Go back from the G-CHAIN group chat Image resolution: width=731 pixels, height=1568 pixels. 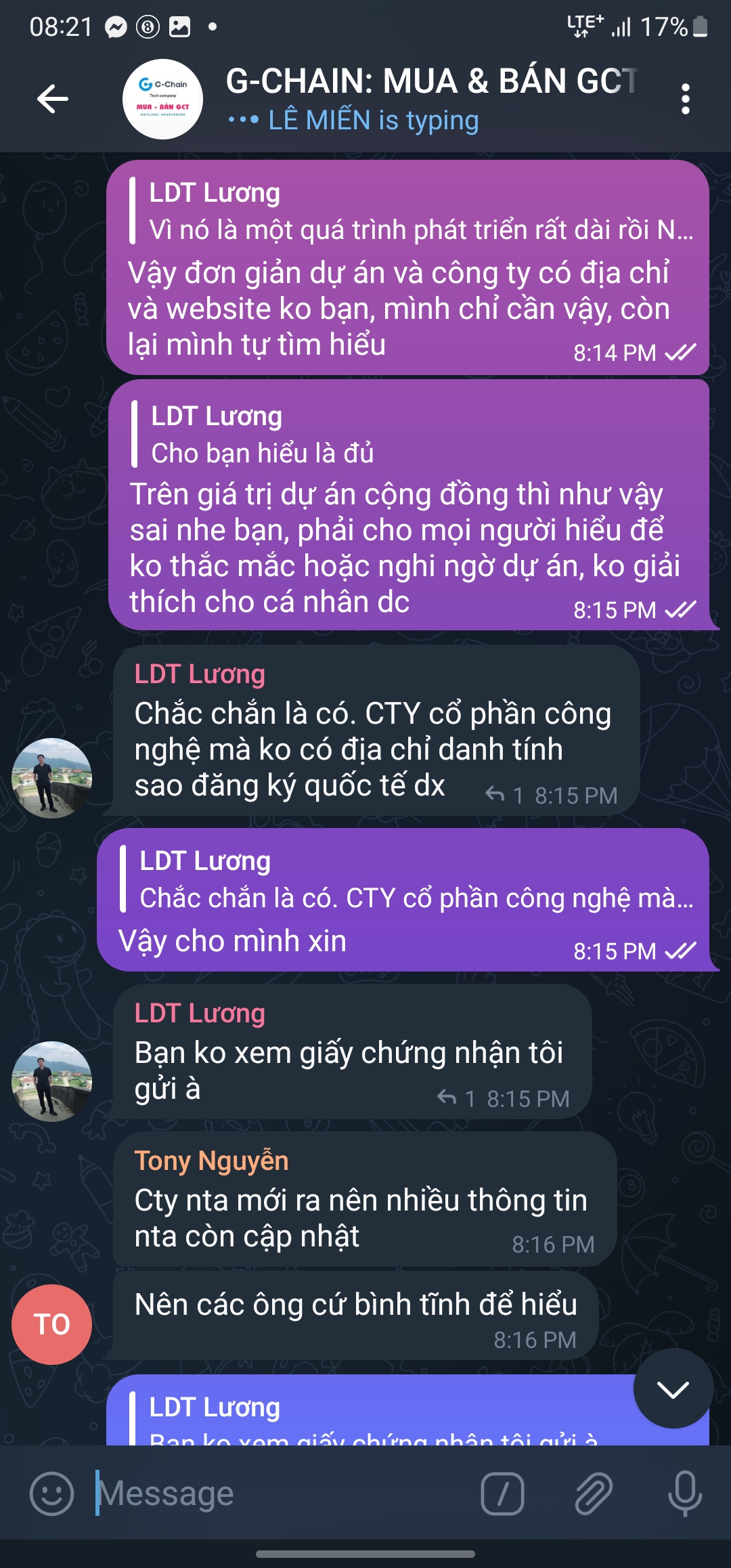pos(52,100)
